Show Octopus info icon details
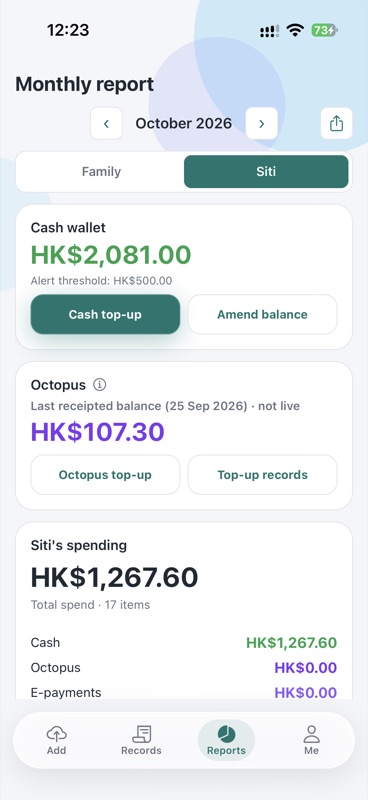368x800 pixels. click(x=100, y=385)
